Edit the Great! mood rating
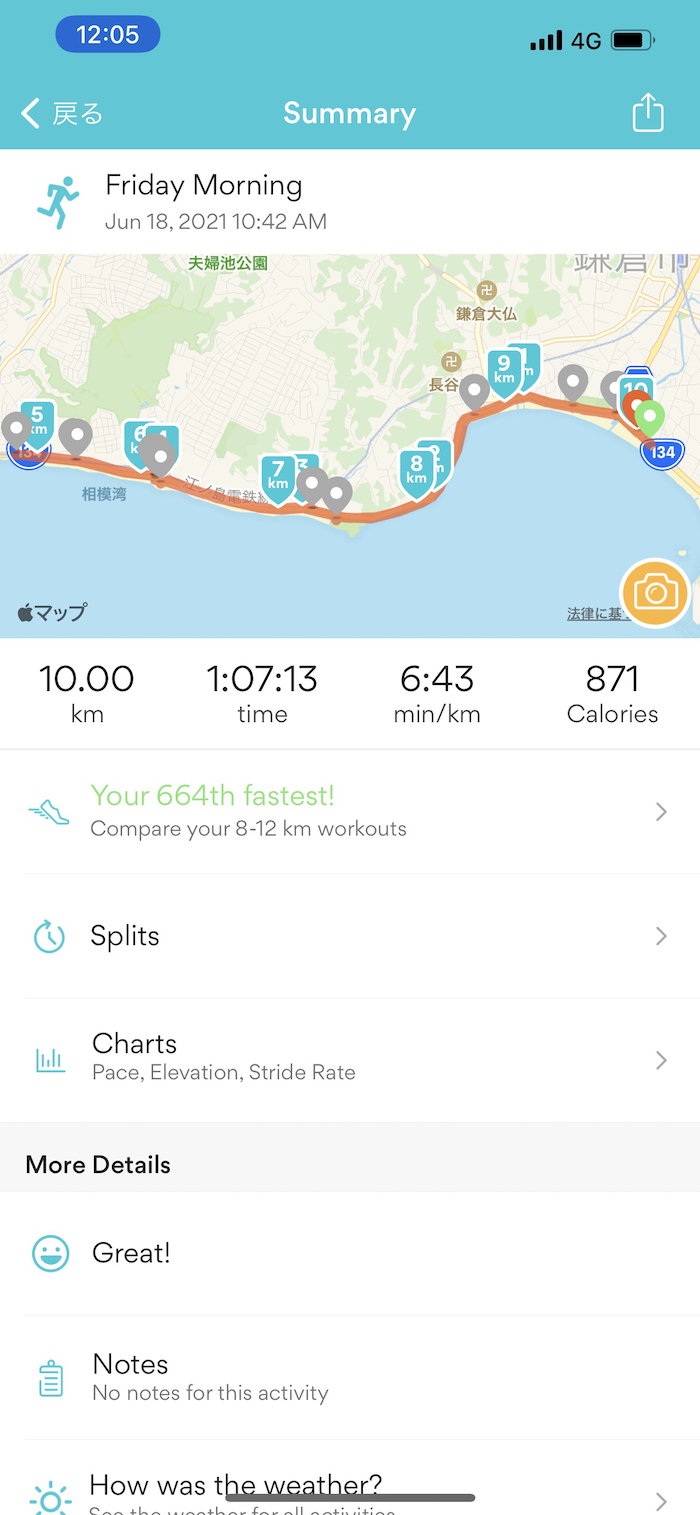 point(350,1253)
